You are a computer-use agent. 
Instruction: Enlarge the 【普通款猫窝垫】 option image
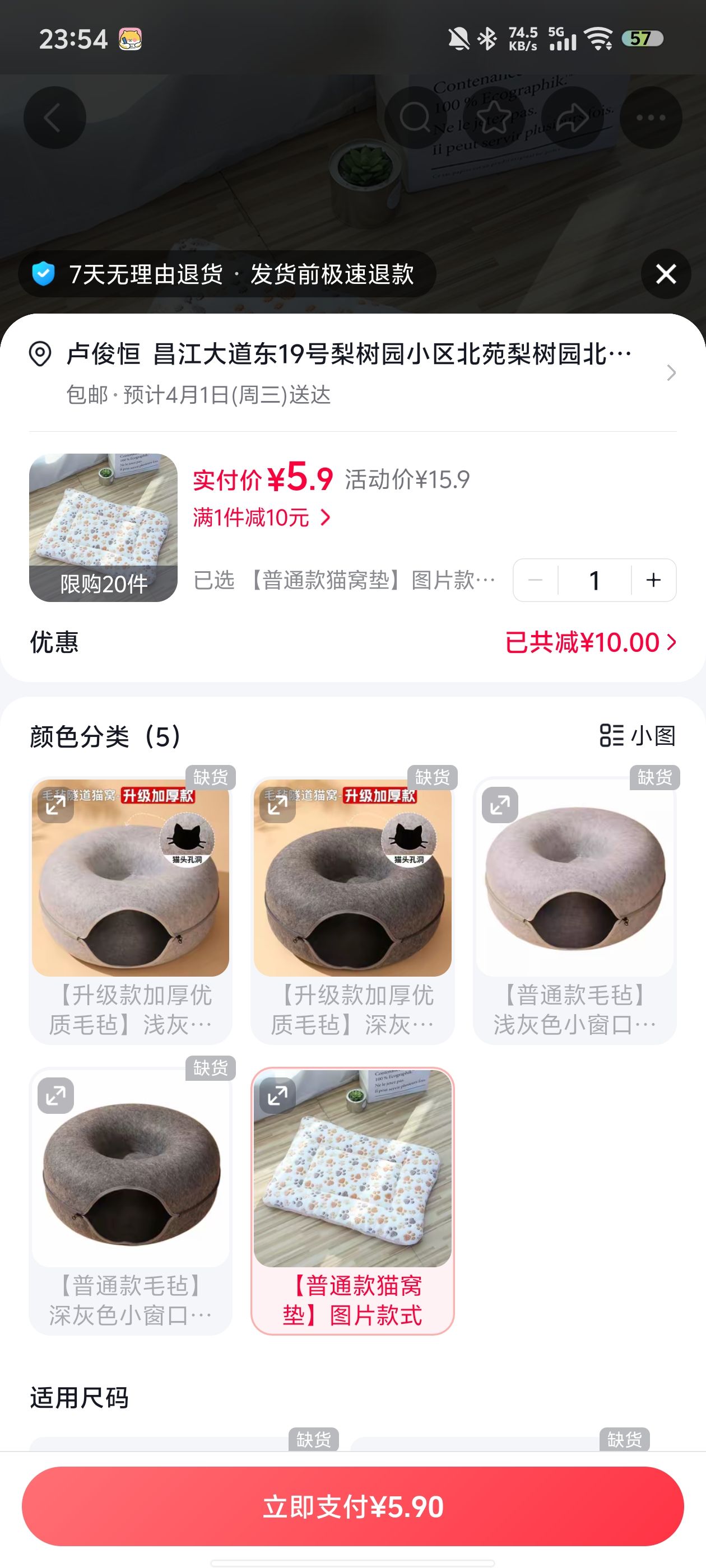tap(277, 1096)
